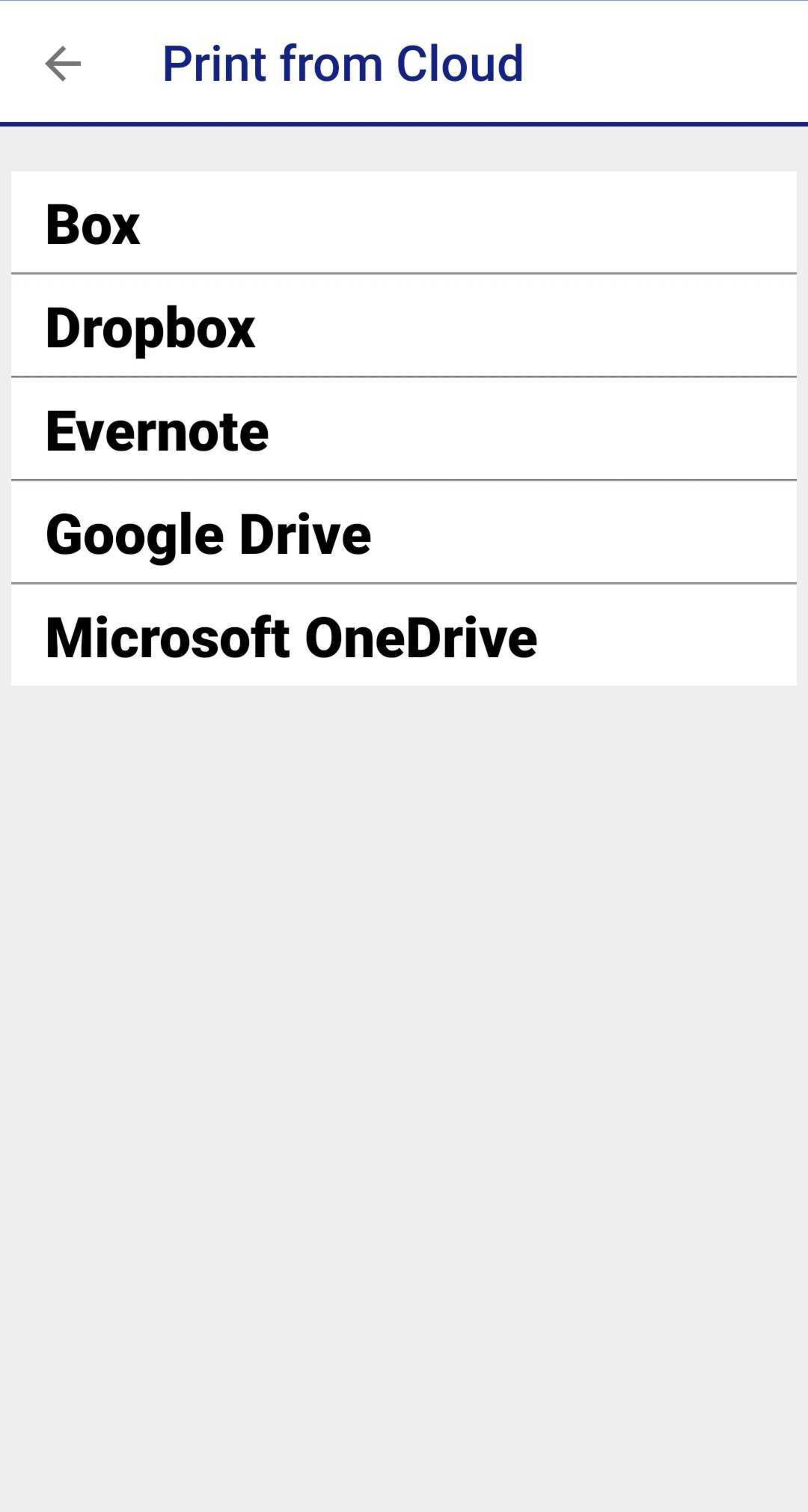Go back using the arrow icon

63,63
